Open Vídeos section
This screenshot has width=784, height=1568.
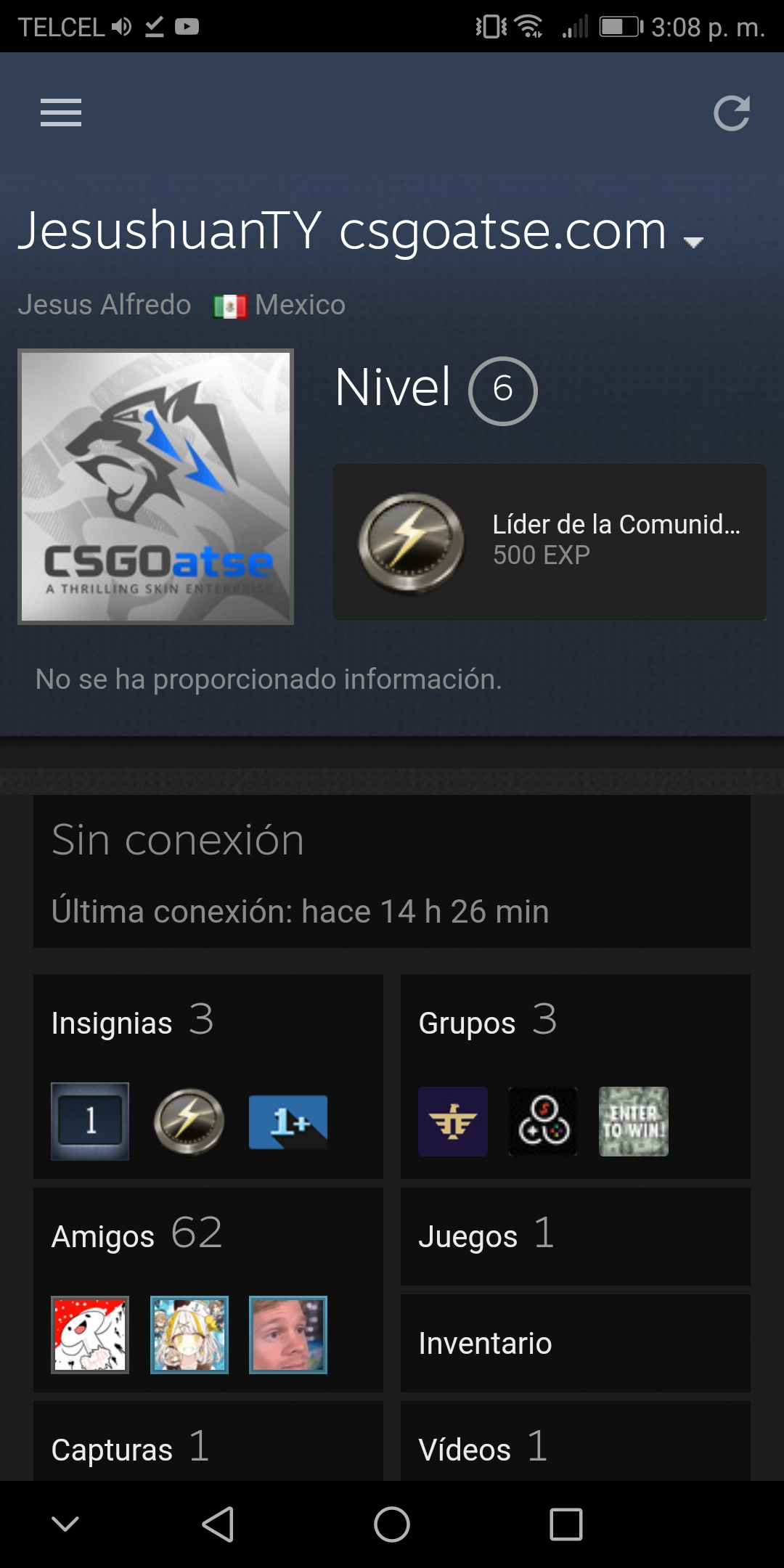465,1450
